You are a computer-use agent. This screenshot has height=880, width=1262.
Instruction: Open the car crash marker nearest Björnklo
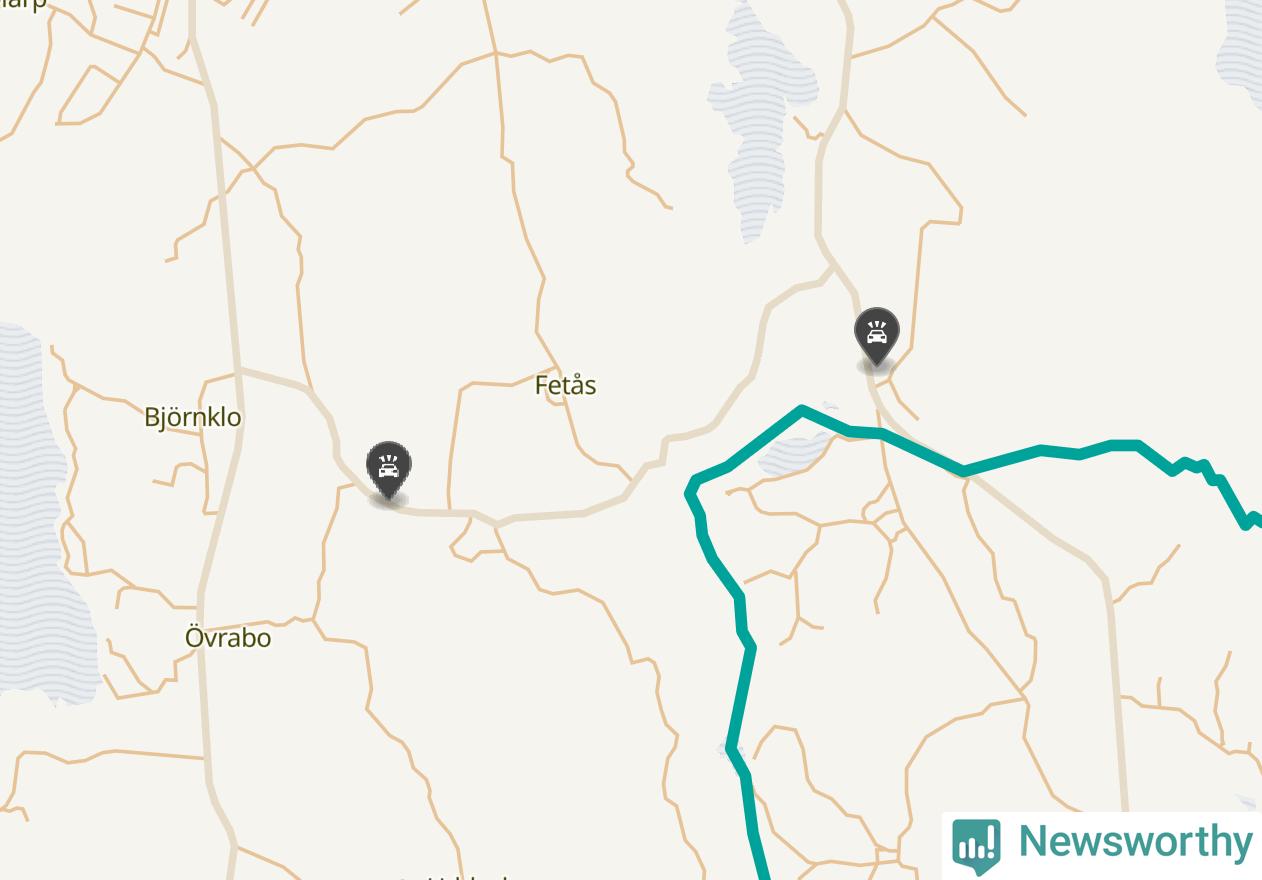point(388,468)
